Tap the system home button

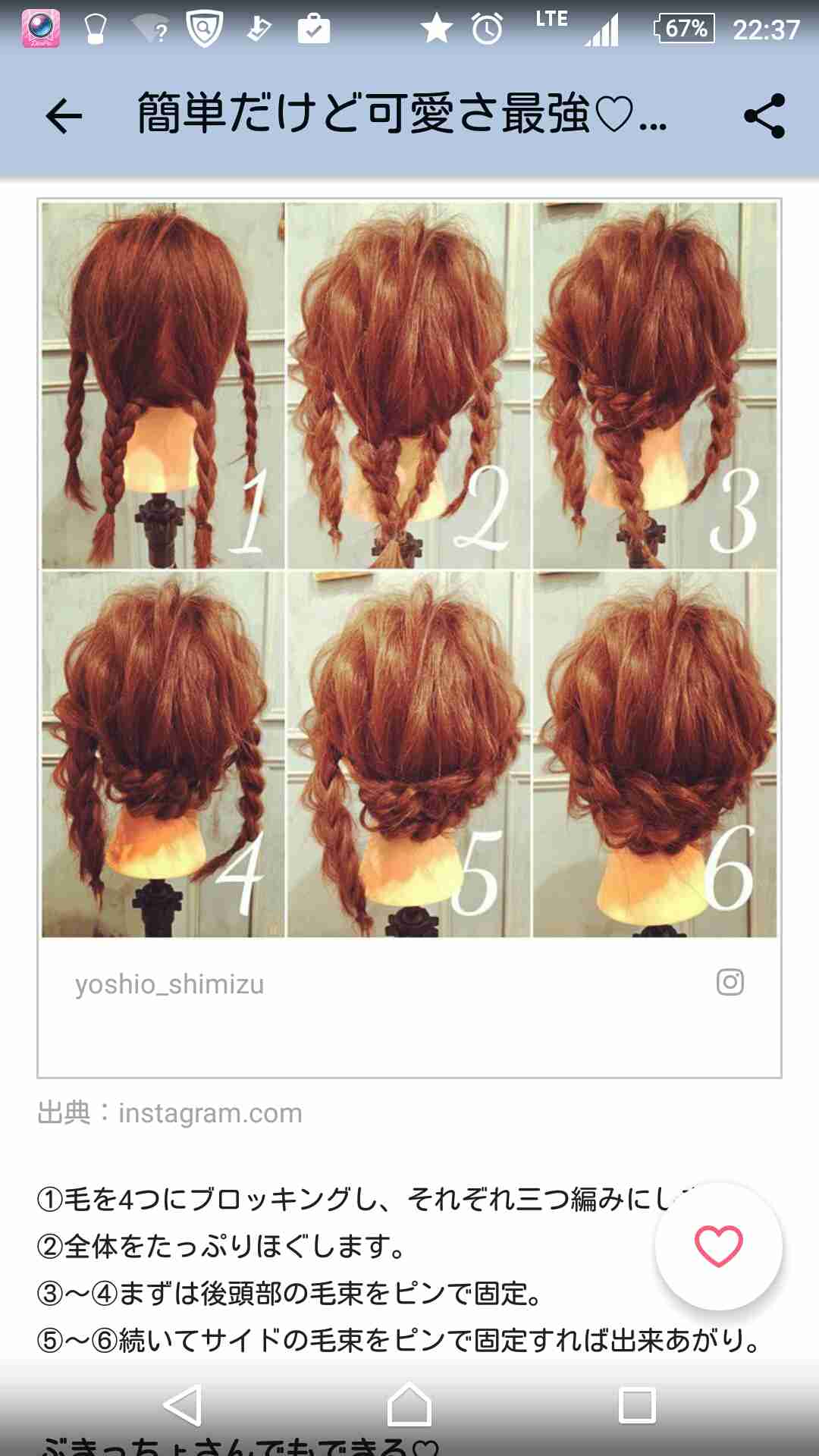tap(409, 1404)
